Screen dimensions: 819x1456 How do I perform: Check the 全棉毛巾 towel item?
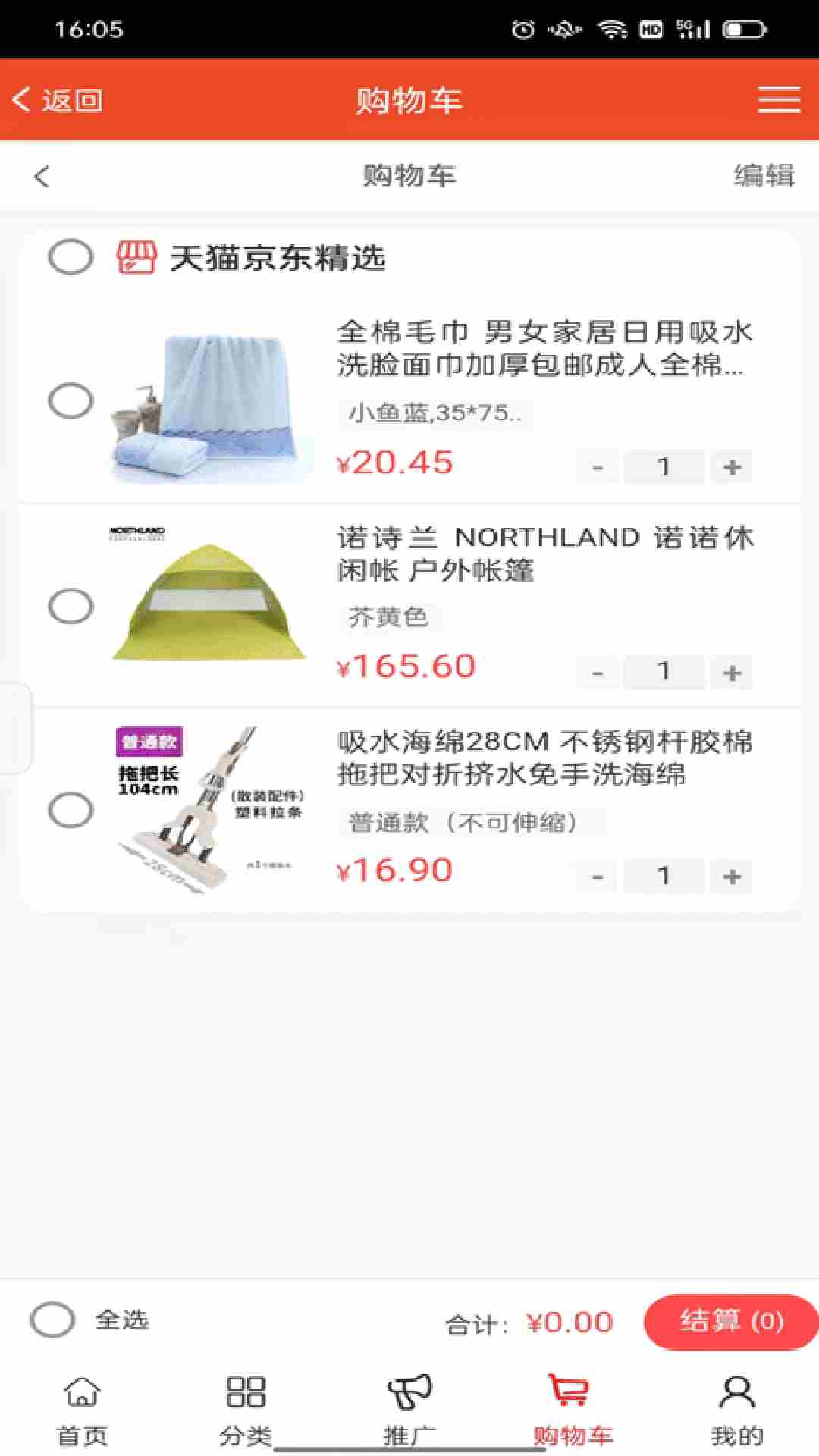(71, 400)
